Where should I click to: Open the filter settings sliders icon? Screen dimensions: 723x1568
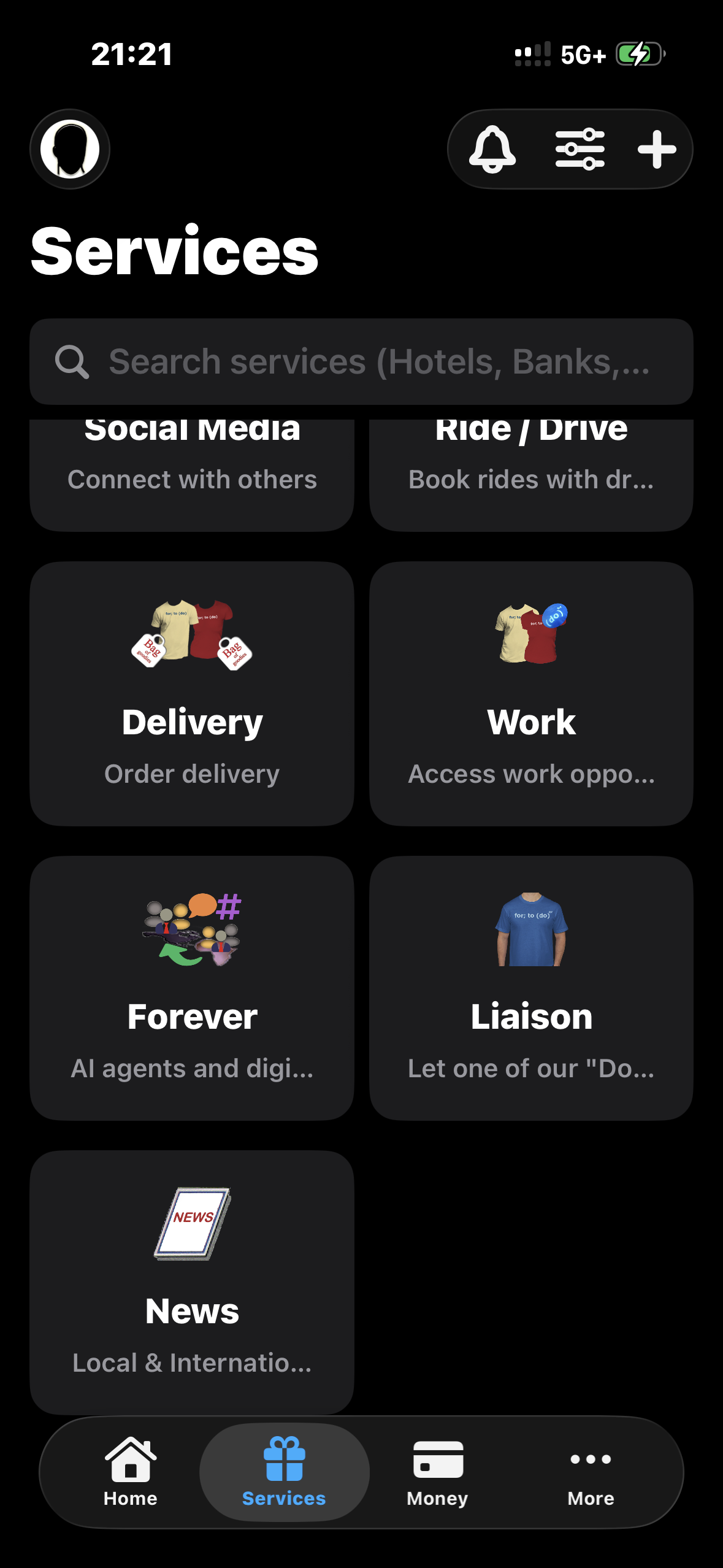[580, 149]
